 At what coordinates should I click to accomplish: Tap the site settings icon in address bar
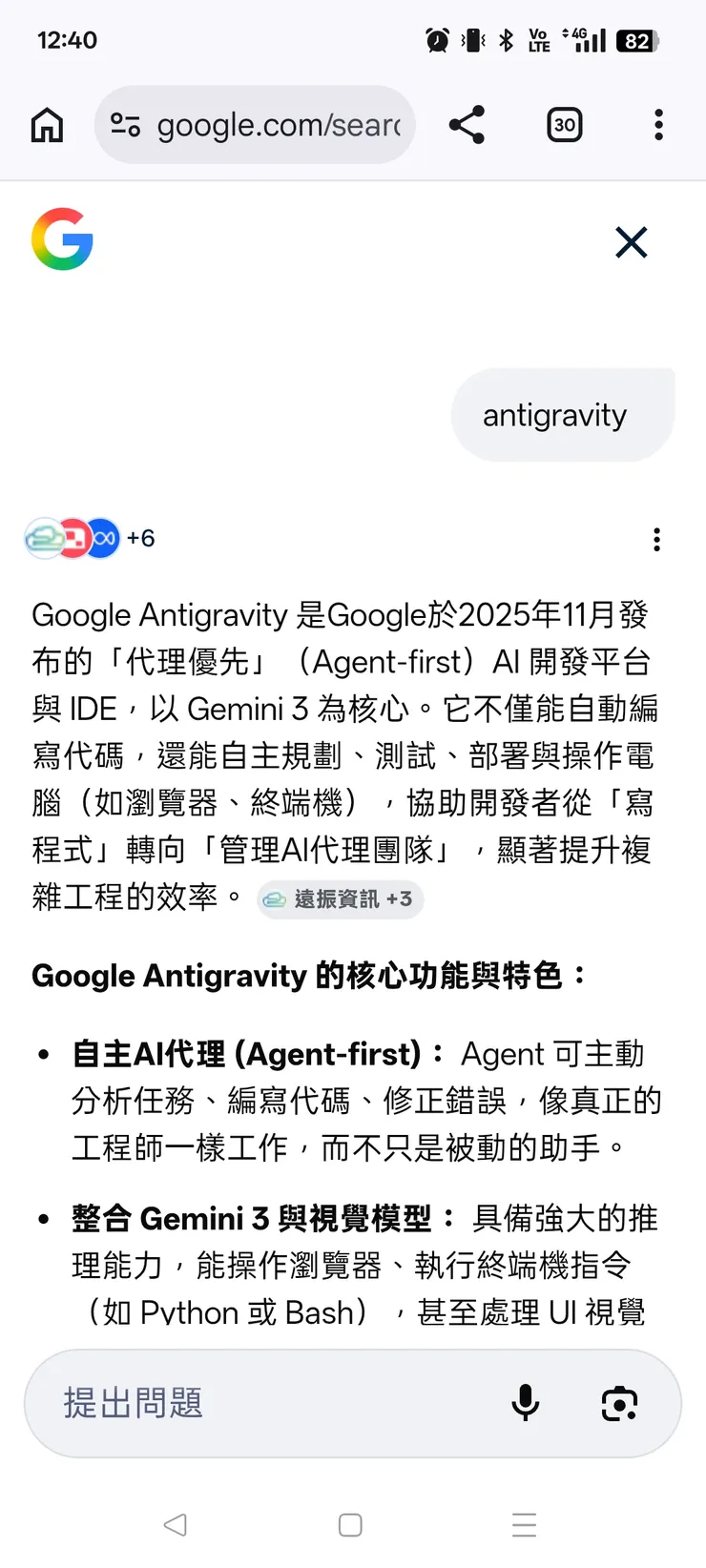click(127, 124)
